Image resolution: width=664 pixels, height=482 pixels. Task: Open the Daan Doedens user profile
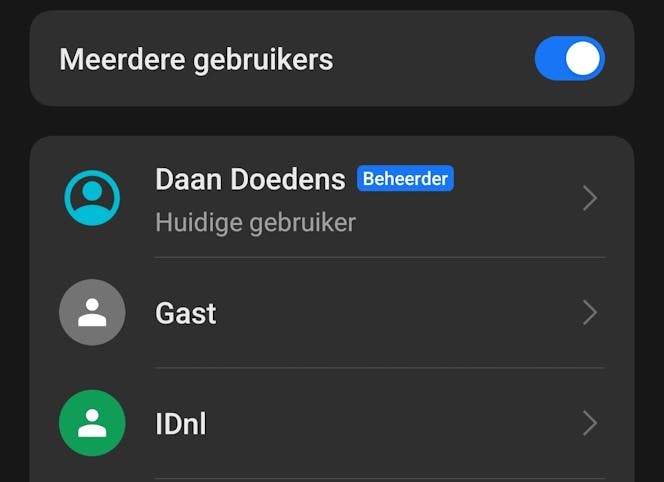click(330, 199)
